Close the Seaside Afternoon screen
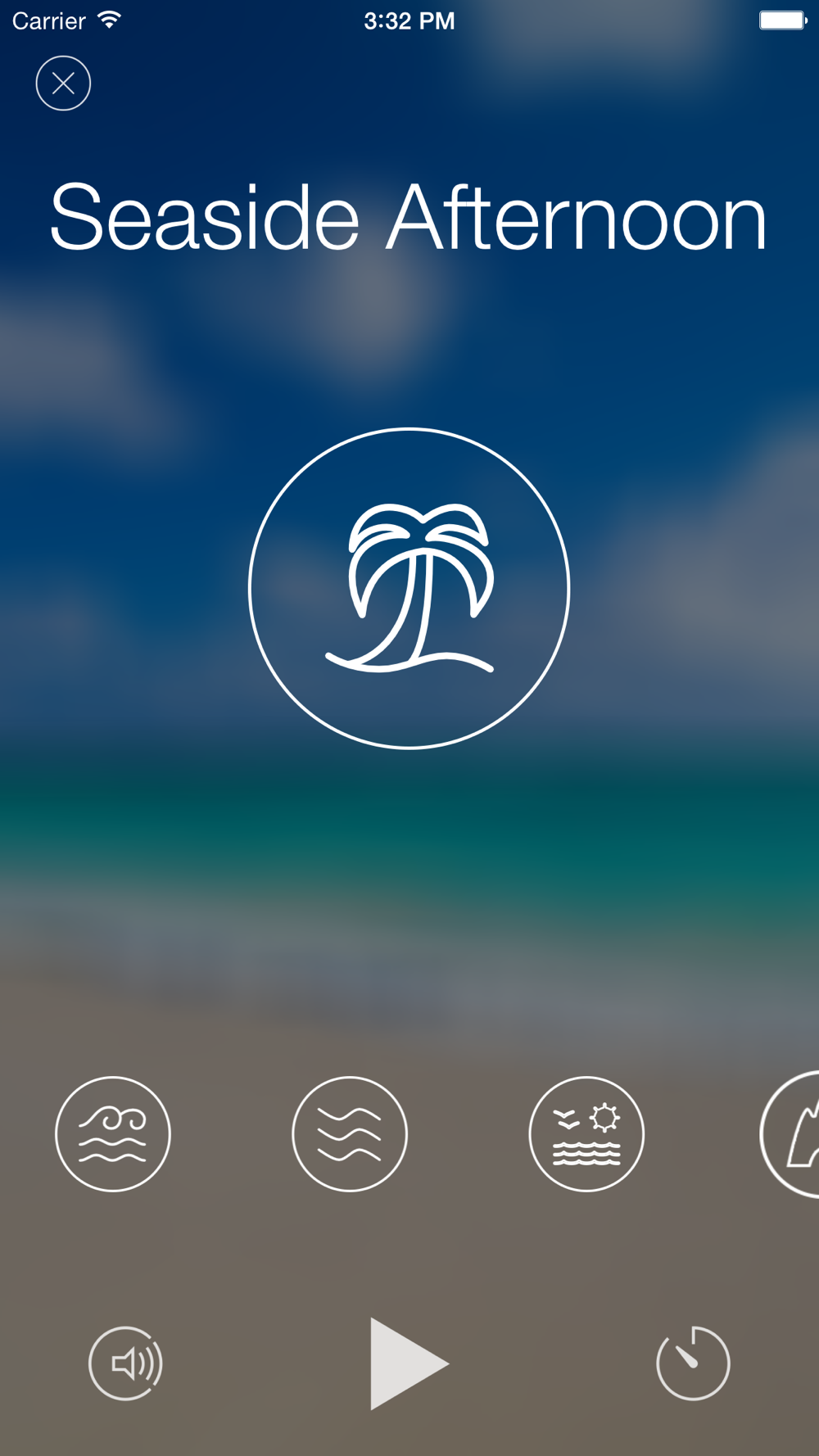Viewport: 819px width, 1456px height. click(63, 84)
